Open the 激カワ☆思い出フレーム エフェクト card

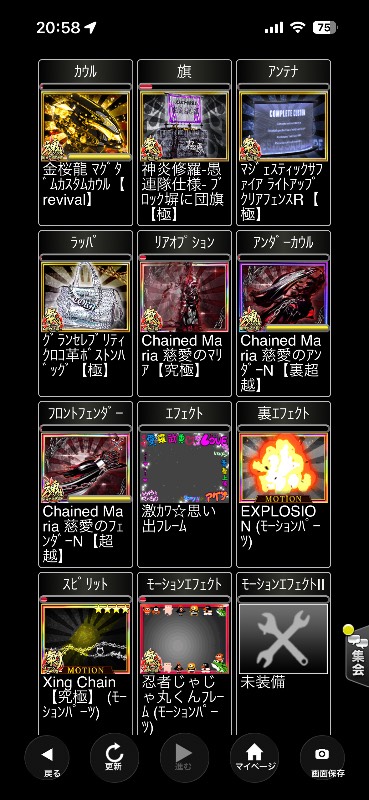[x=184, y=484]
